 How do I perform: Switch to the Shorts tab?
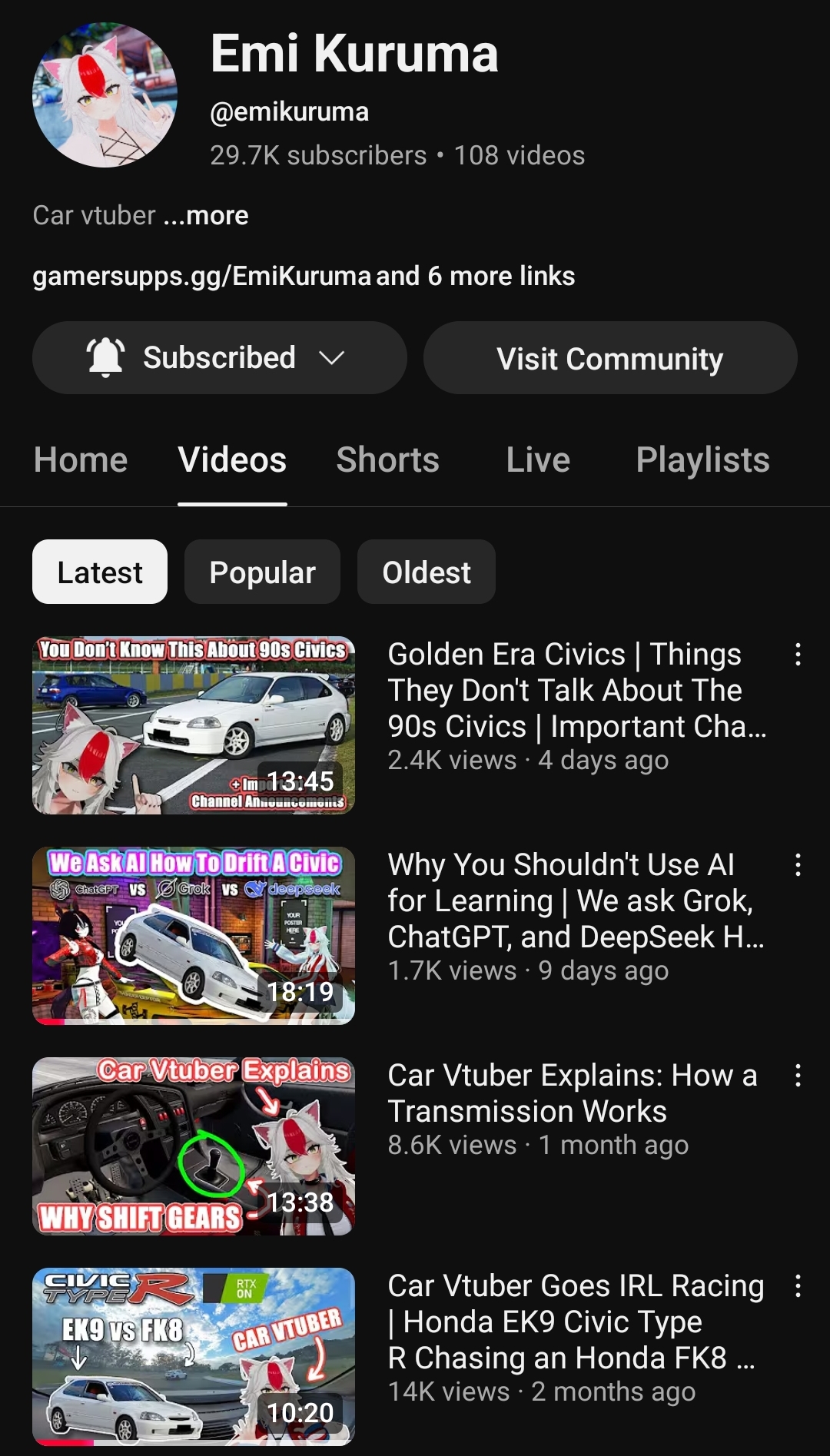pos(388,460)
